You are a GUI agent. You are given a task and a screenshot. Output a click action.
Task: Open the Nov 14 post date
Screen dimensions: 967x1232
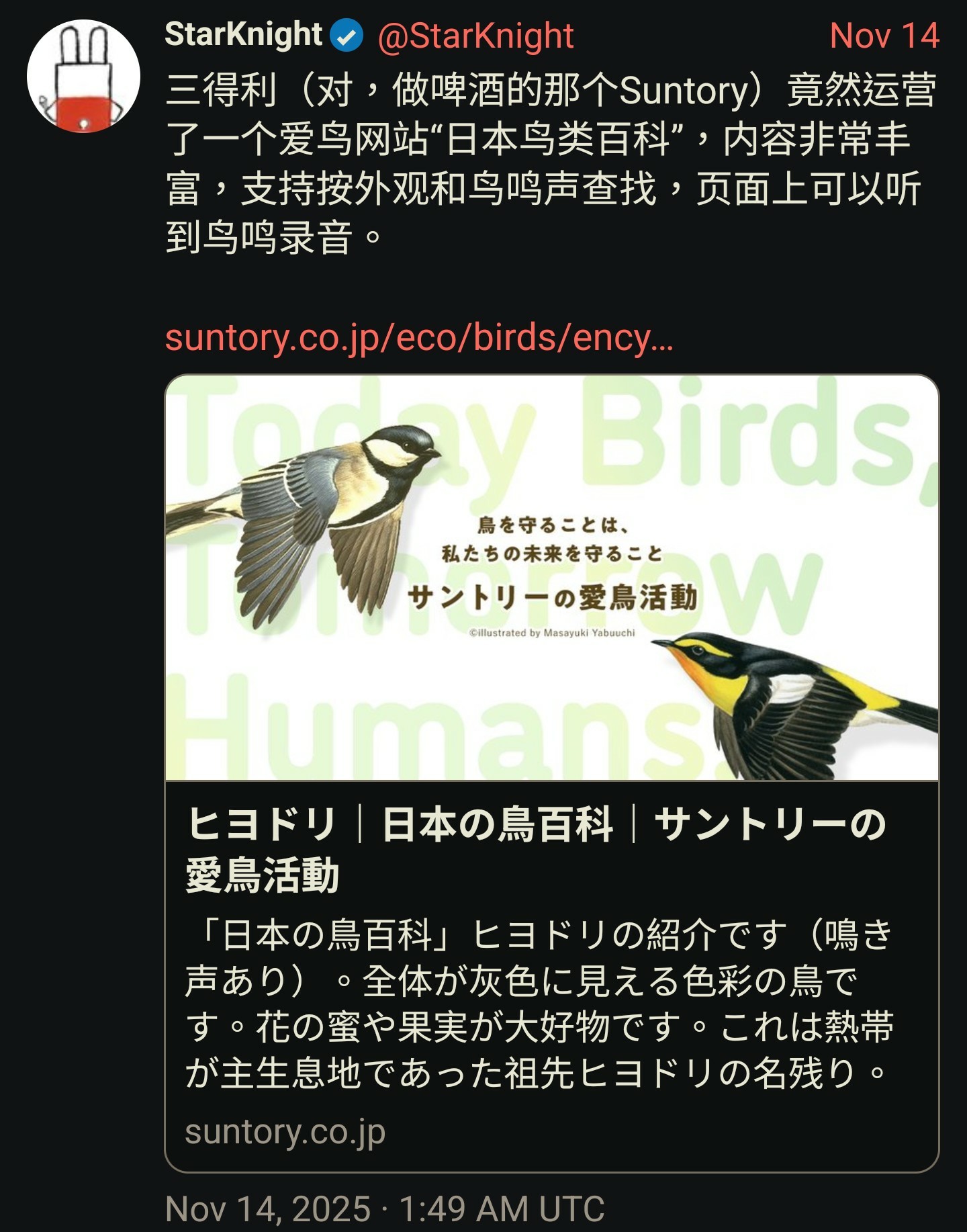pos(884,36)
